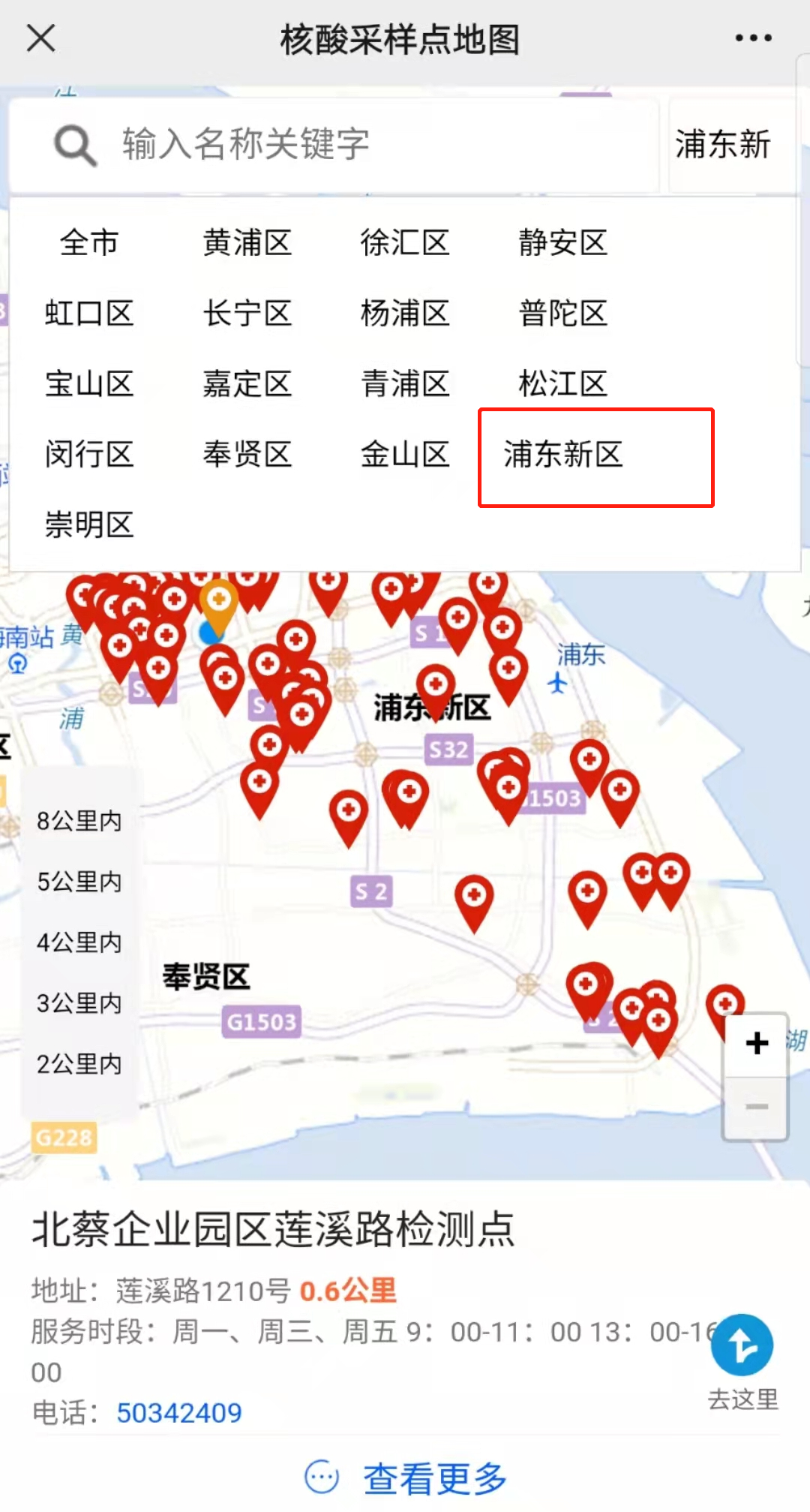Image resolution: width=810 pixels, height=1512 pixels.
Task: Filter sampling points within 2公里内
Action: click(79, 1063)
